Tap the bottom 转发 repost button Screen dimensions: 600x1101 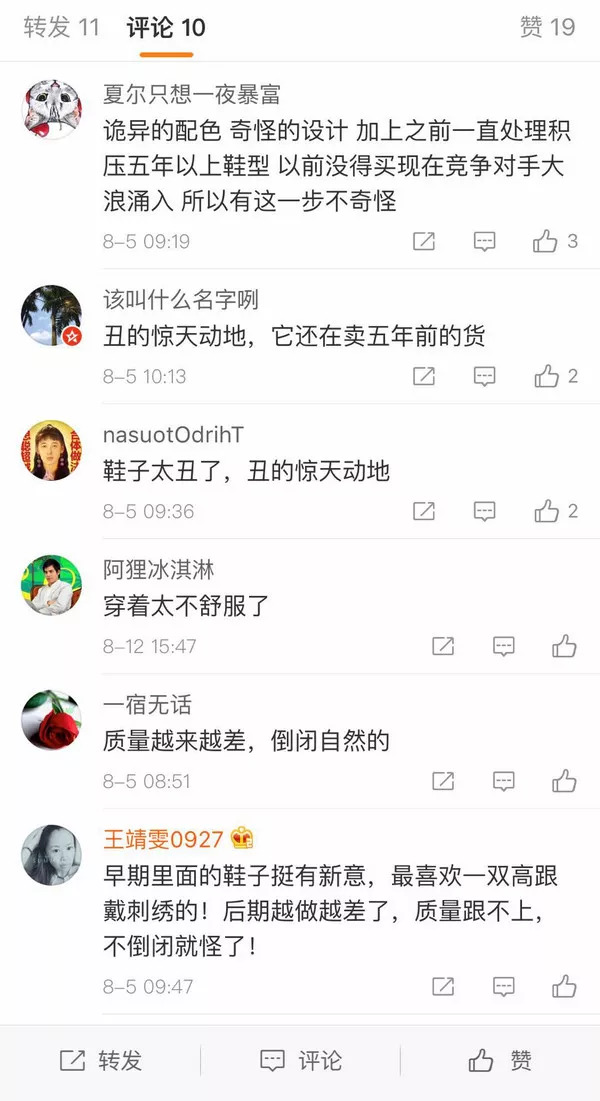pos(100,1061)
